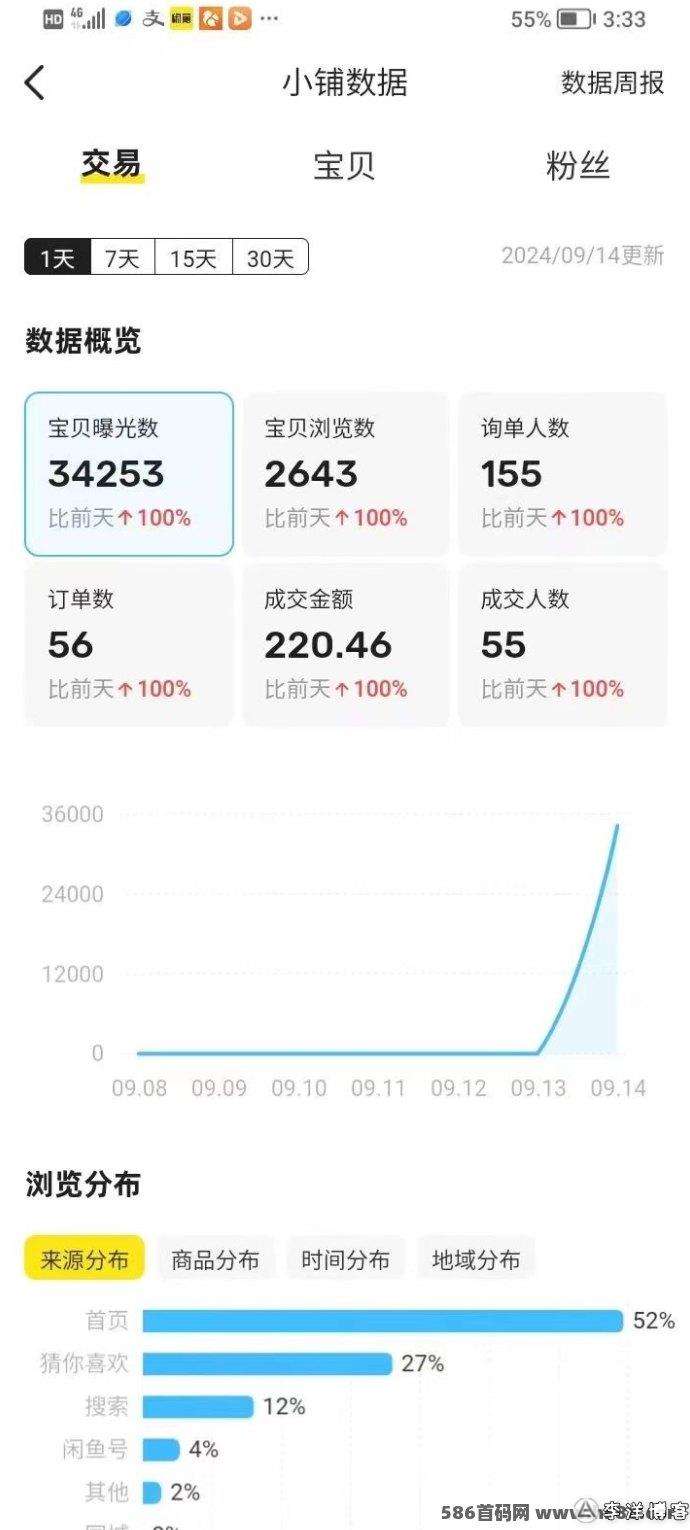Switch to 地域分布 chip

[476, 1259]
